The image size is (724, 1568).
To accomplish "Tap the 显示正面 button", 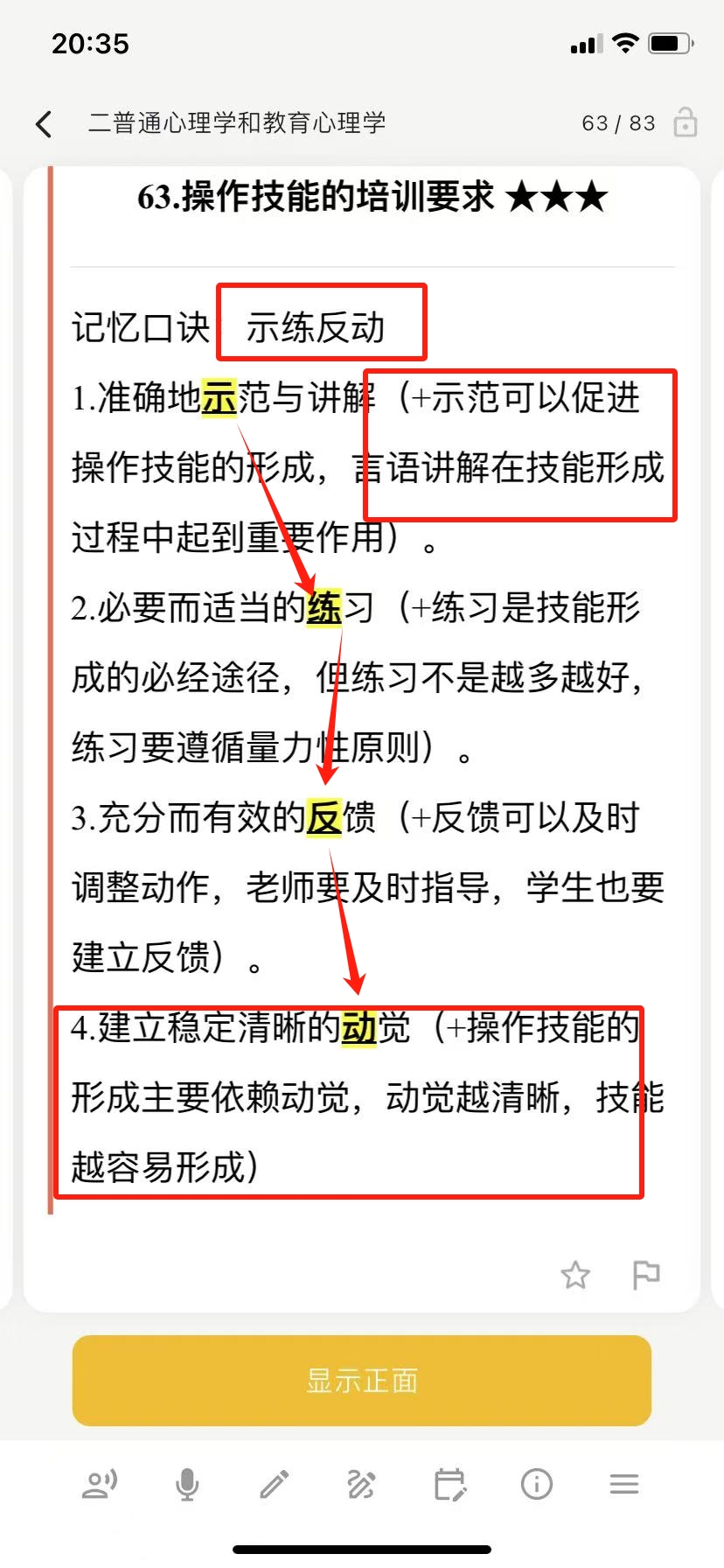I will coord(362,1381).
